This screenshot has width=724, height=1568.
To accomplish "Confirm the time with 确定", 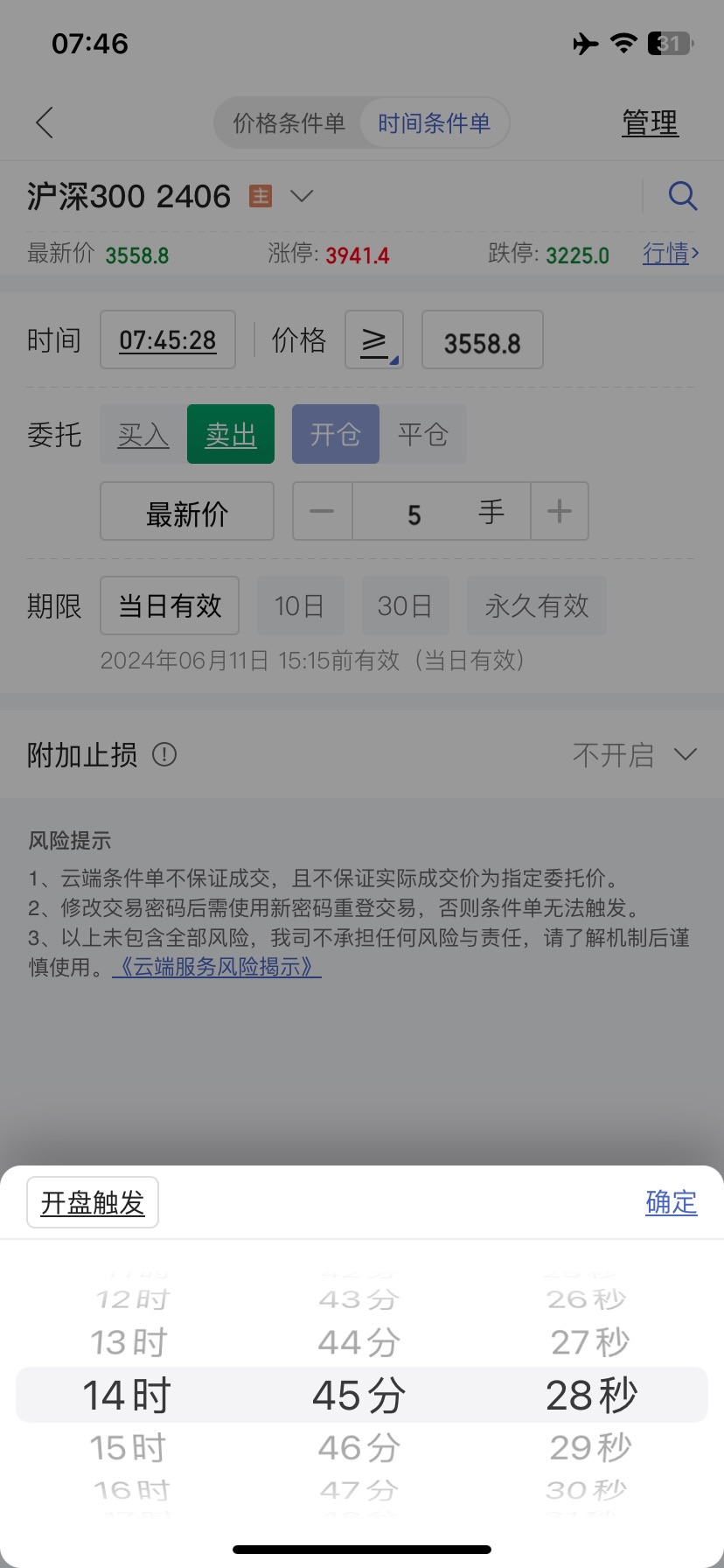I will tap(671, 1202).
